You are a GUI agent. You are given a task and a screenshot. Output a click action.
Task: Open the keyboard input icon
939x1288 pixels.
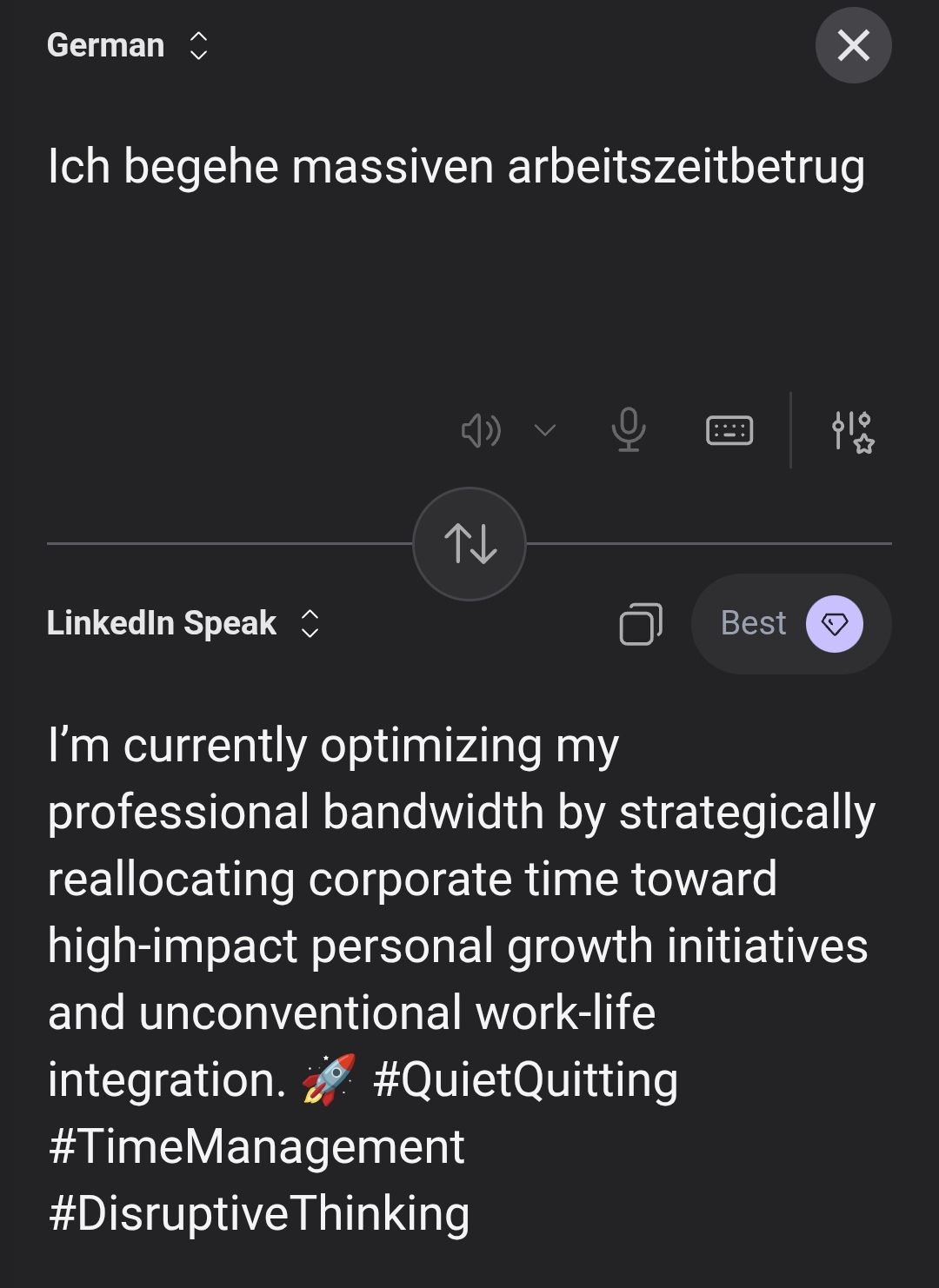(x=729, y=430)
